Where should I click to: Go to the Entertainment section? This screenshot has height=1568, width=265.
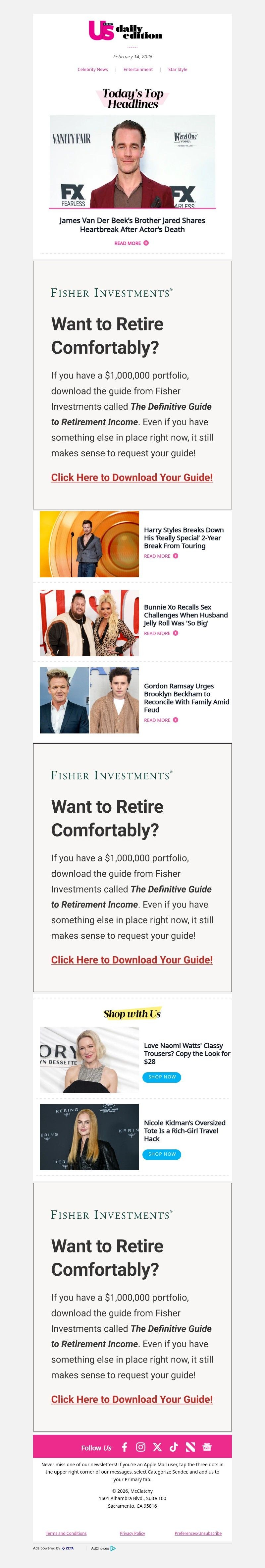pyautogui.click(x=138, y=69)
